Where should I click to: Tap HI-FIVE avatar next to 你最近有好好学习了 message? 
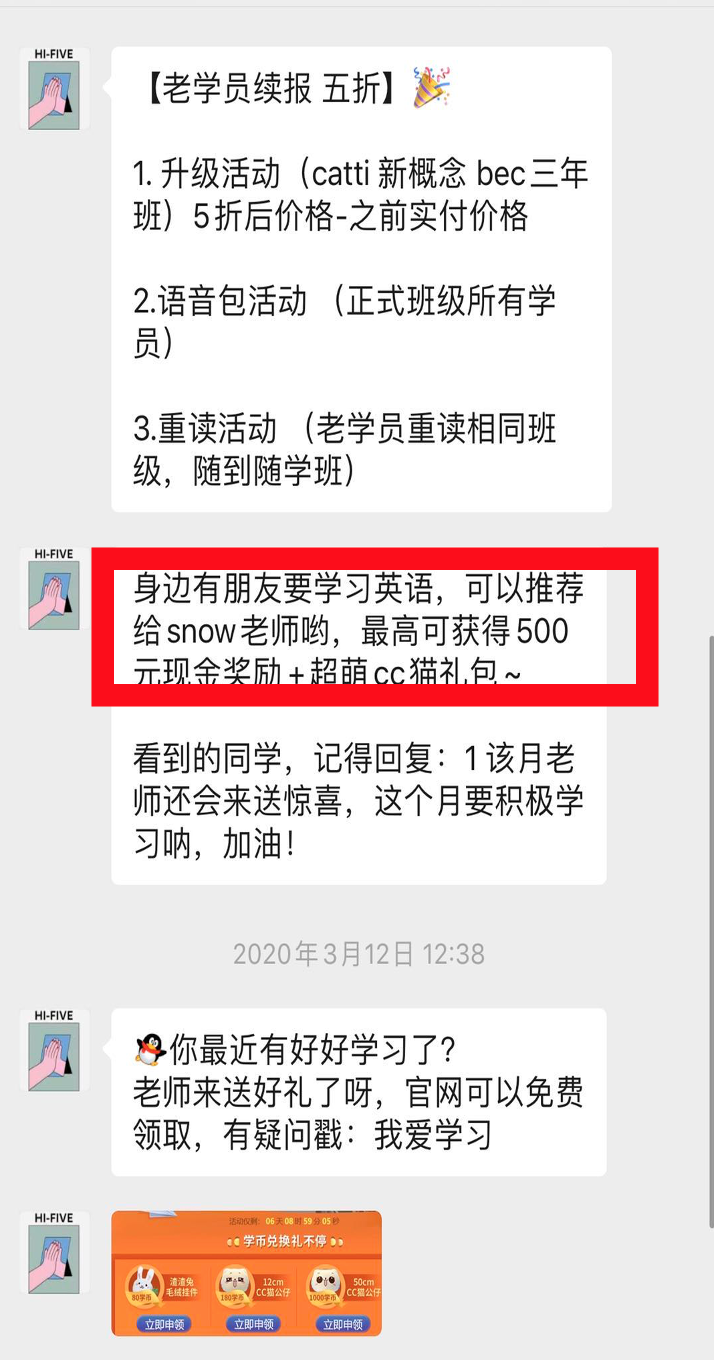[54, 1050]
